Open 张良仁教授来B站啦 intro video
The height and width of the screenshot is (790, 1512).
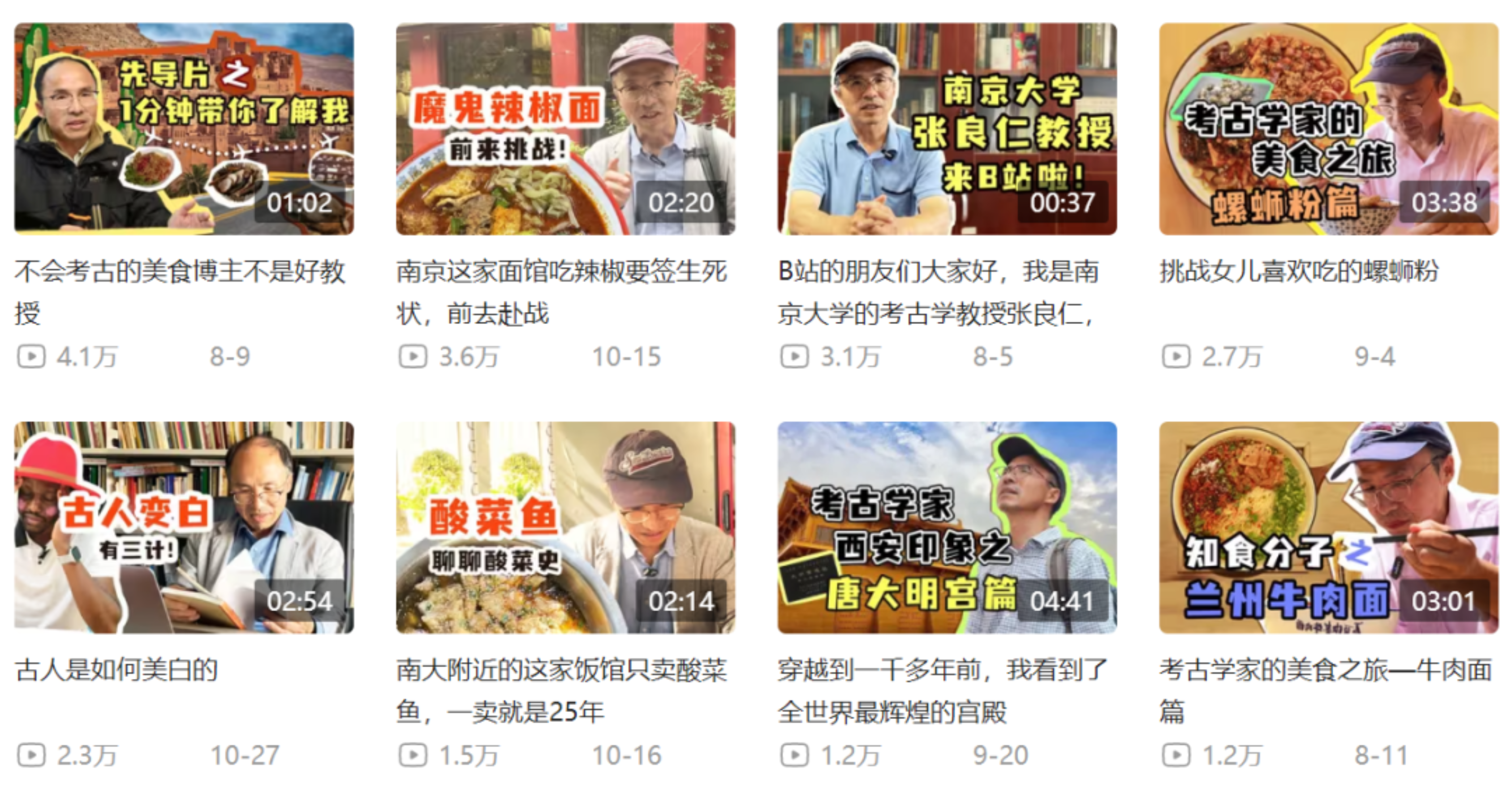[947, 129]
